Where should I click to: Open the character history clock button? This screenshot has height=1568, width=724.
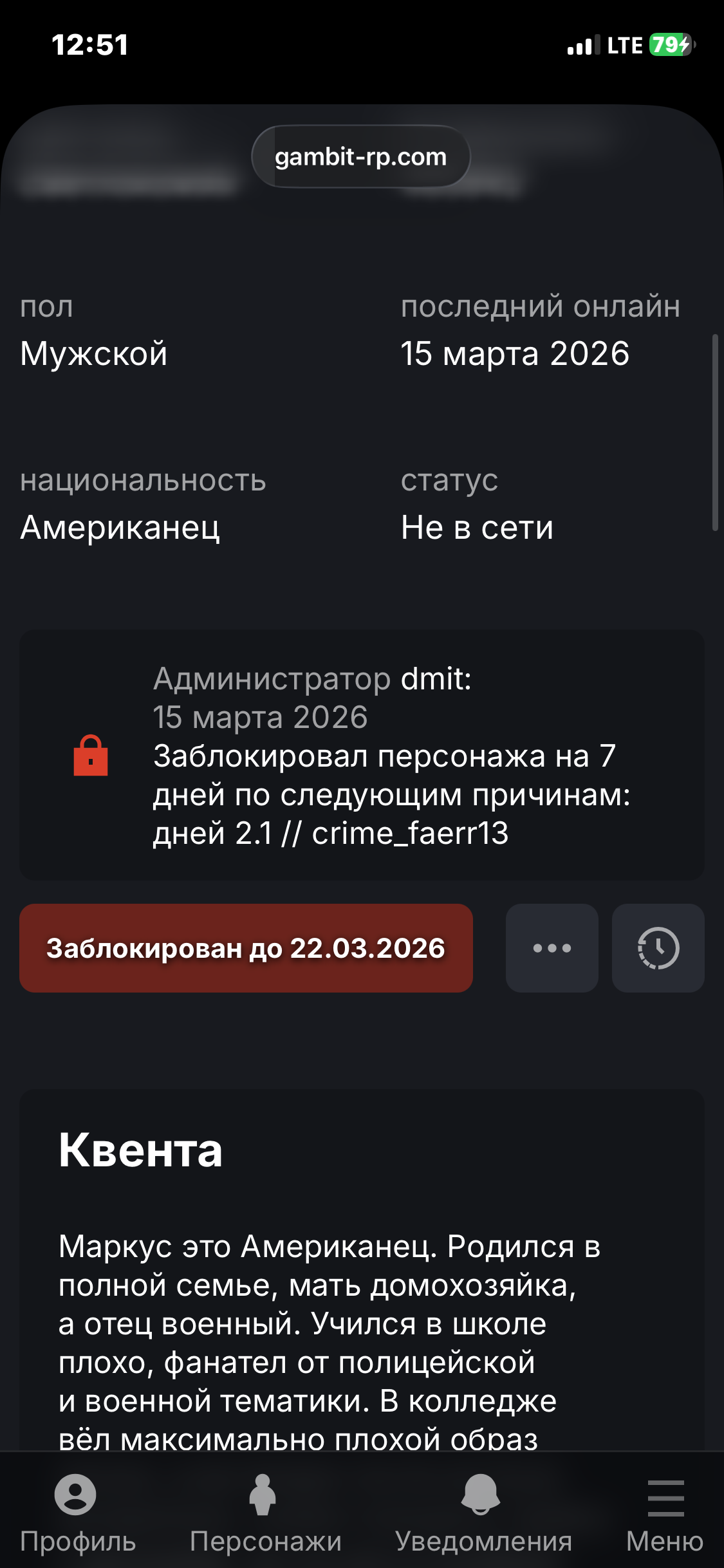(658, 948)
